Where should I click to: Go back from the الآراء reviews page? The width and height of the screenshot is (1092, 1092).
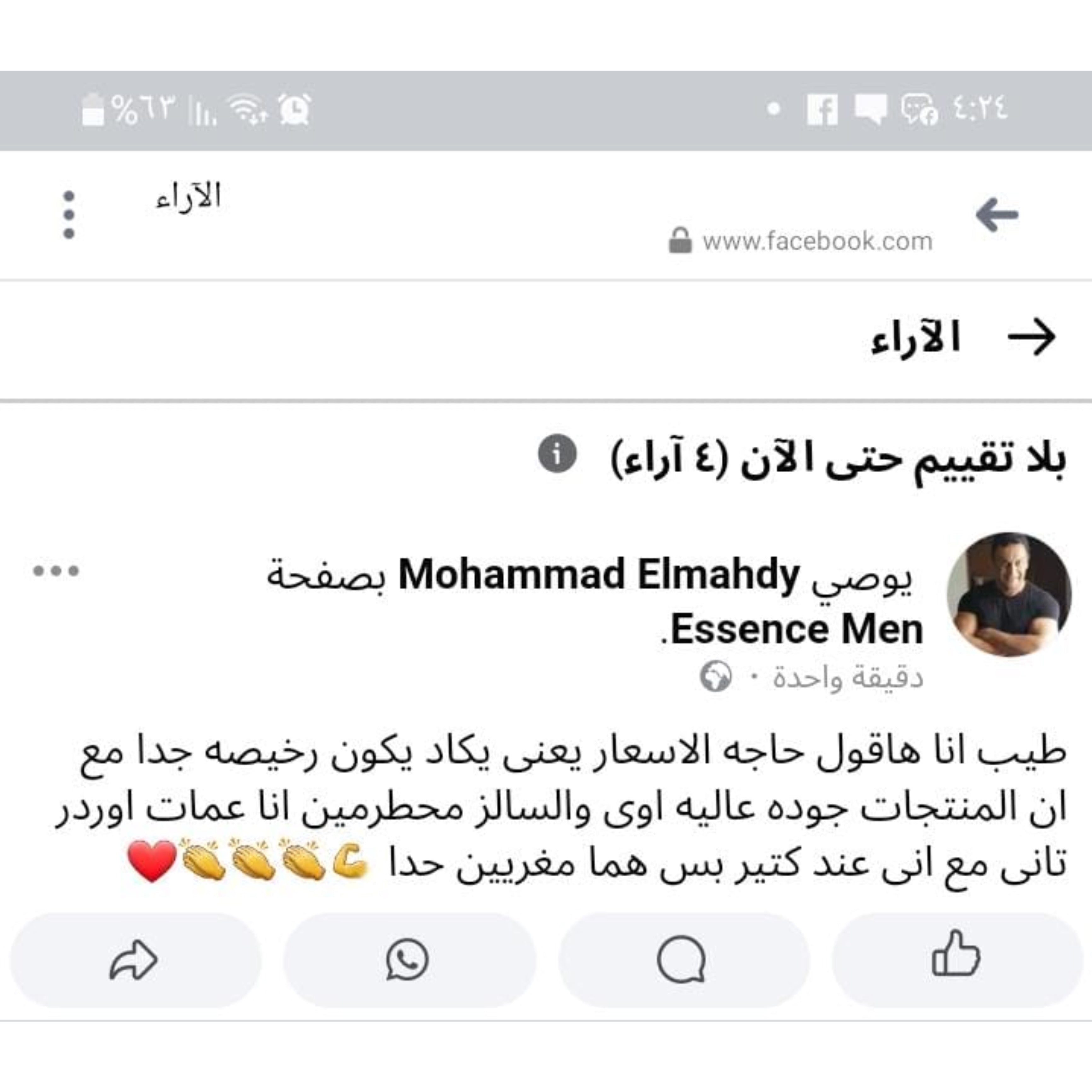[1031, 337]
